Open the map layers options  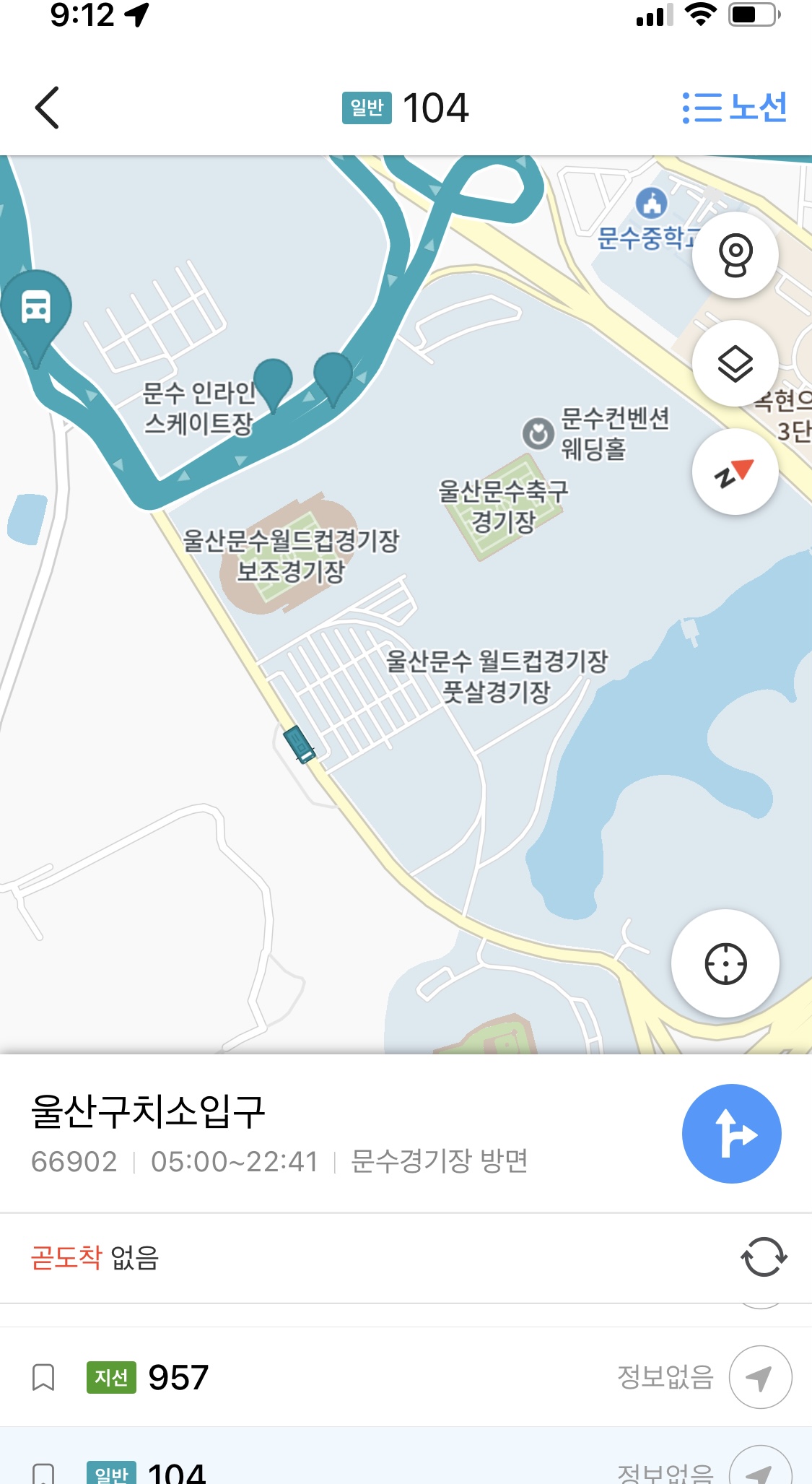[735, 363]
